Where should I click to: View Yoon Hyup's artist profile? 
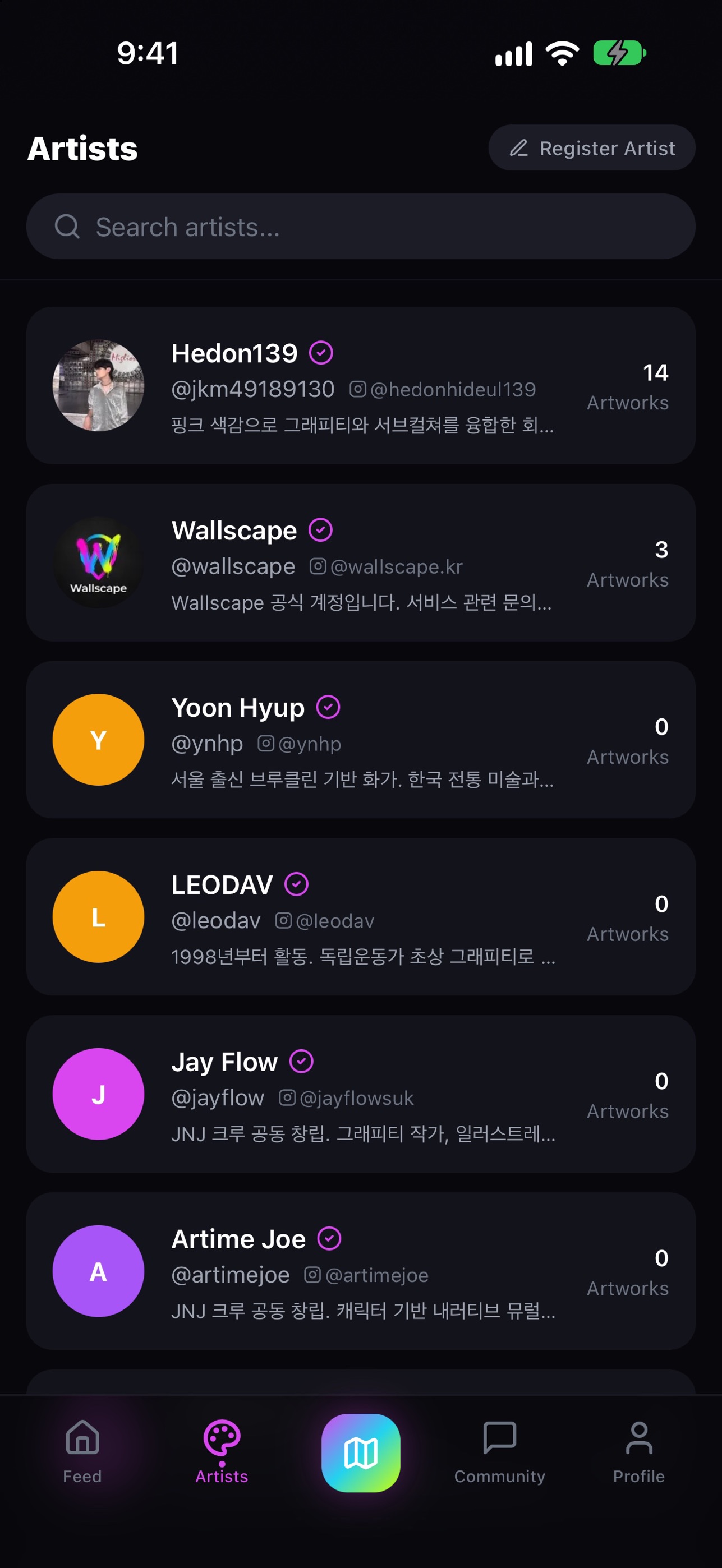click(360, 740)
